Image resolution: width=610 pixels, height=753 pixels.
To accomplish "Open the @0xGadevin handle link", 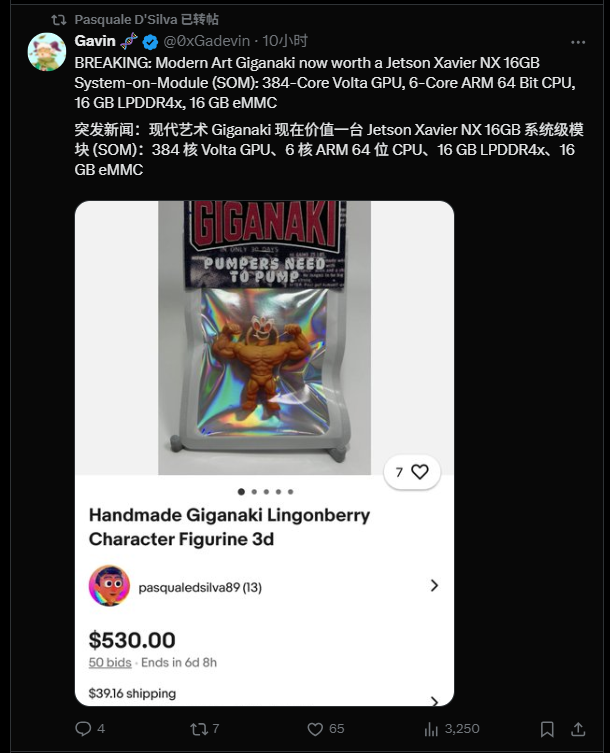I will [x=208, y=41].
